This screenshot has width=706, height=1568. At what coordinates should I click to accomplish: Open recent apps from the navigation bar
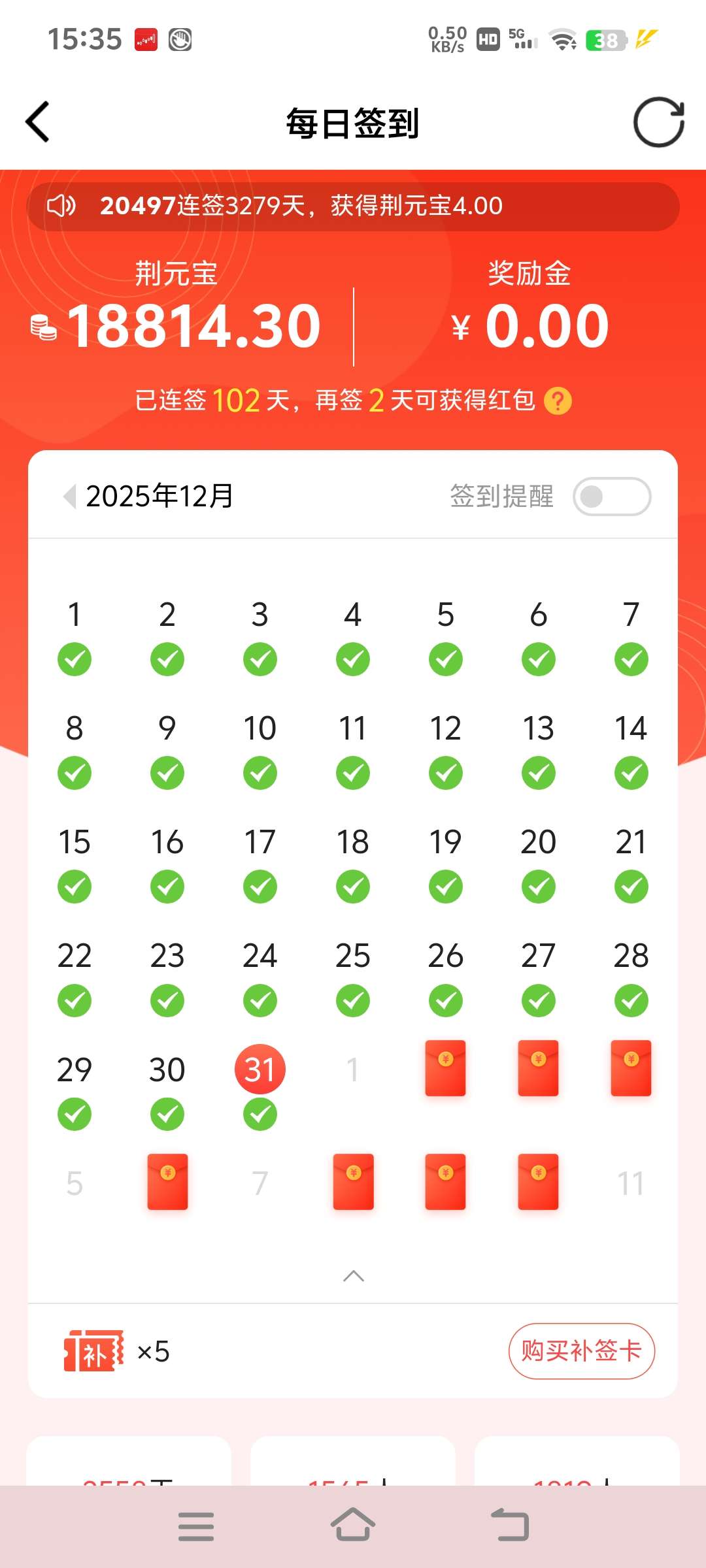pos(195,1527)
